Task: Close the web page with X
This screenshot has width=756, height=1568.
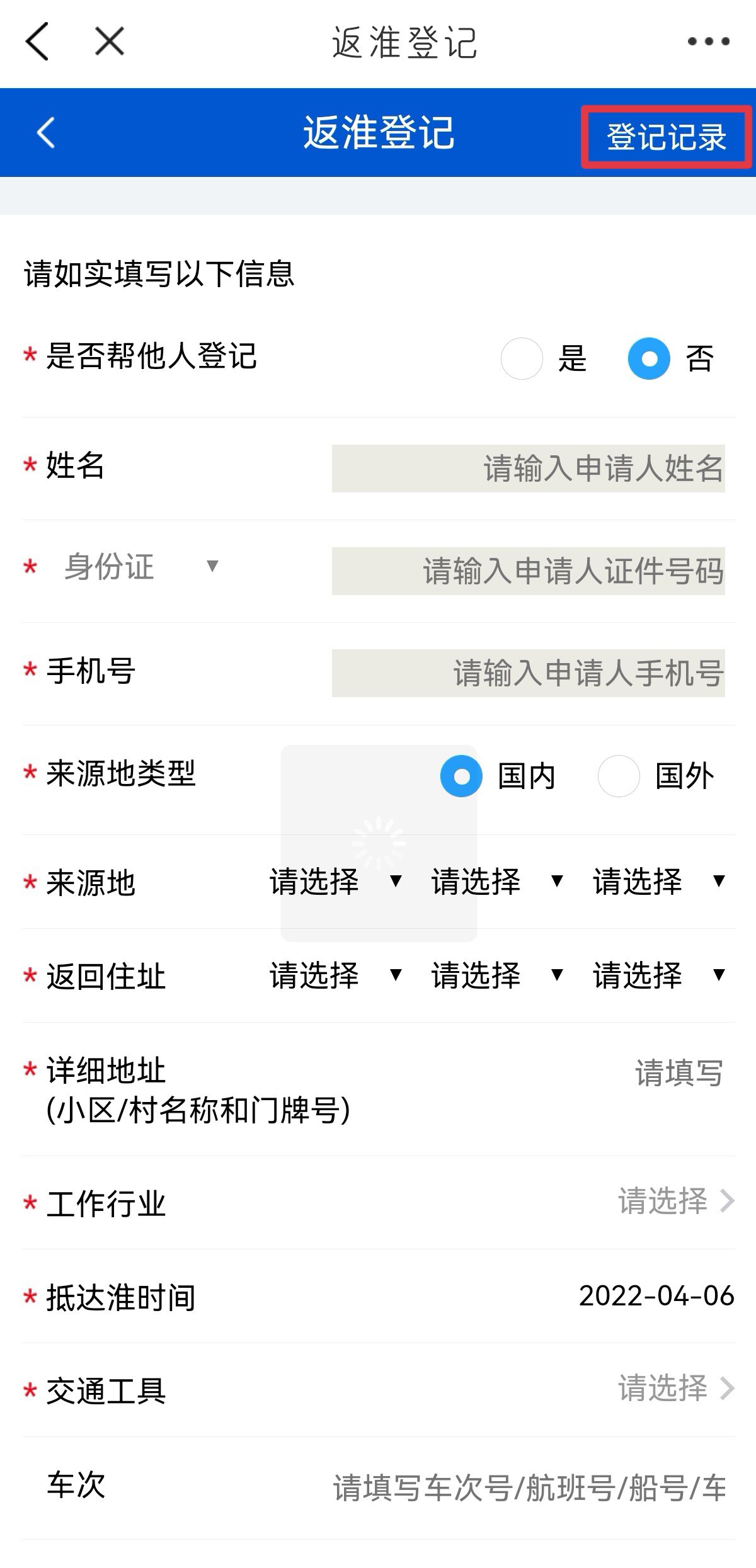Action: pos(110,42)
